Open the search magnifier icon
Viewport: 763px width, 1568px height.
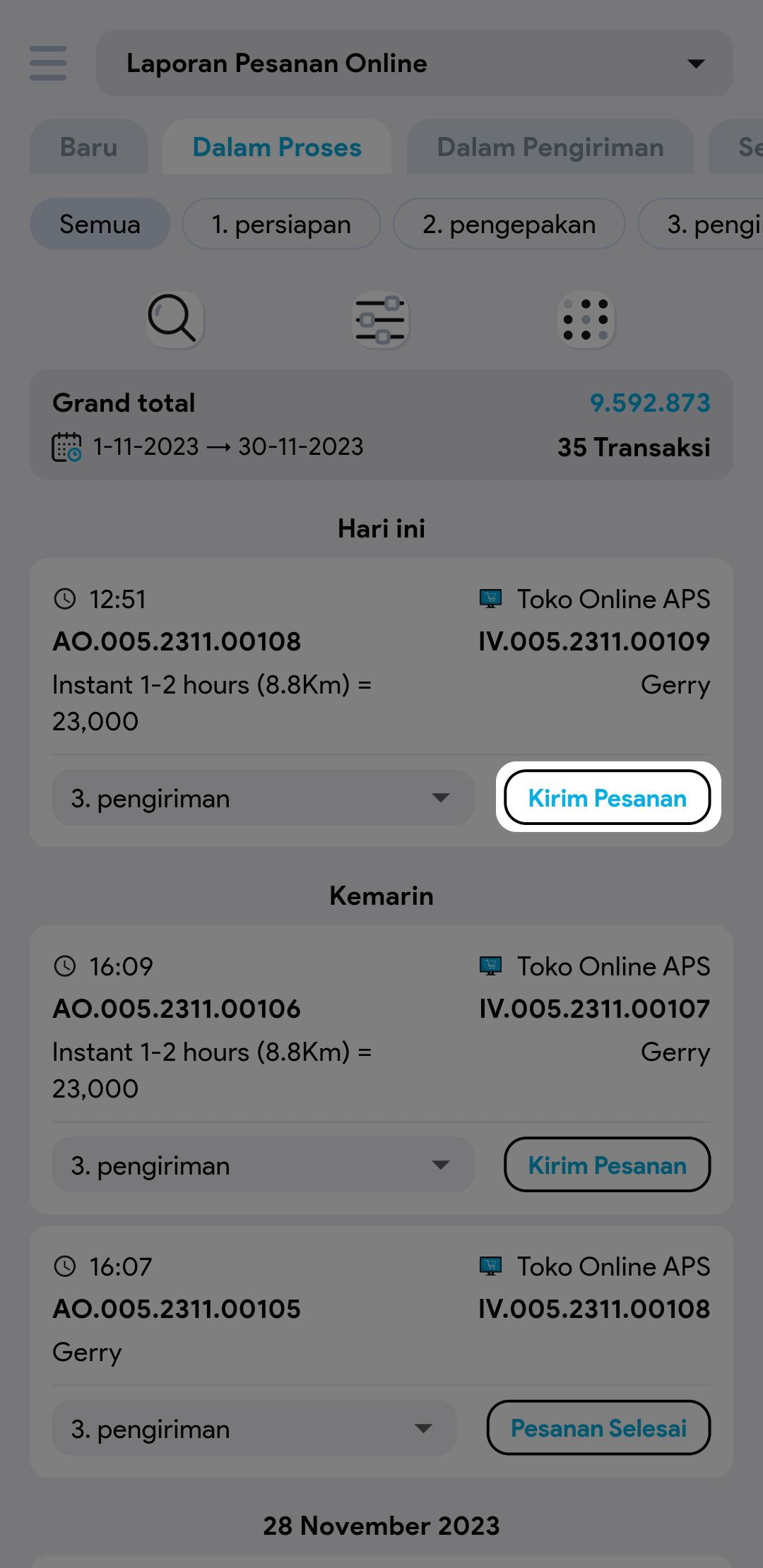pos(175,319)
